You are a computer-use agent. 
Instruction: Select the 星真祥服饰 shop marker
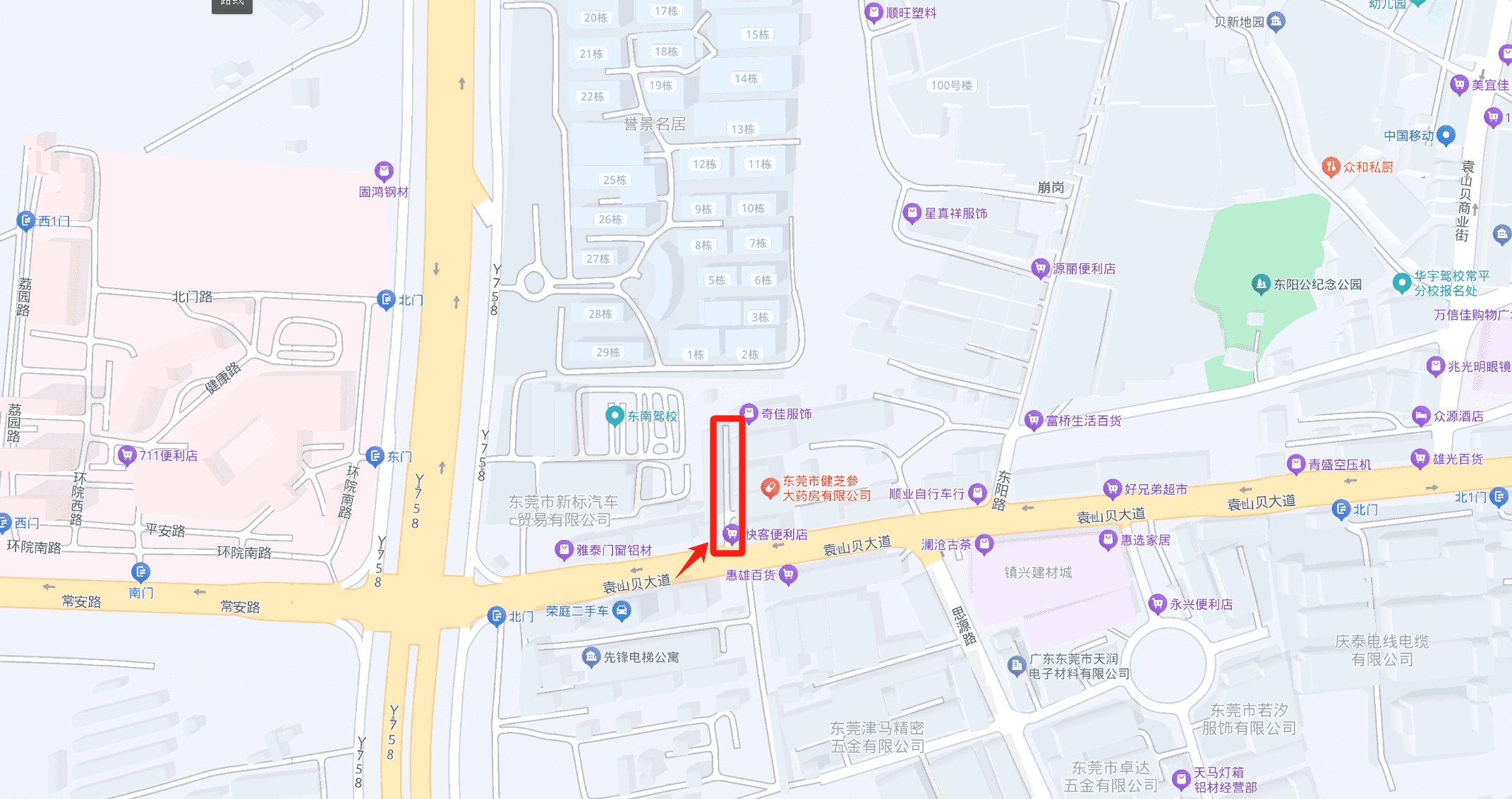(912, 213)
